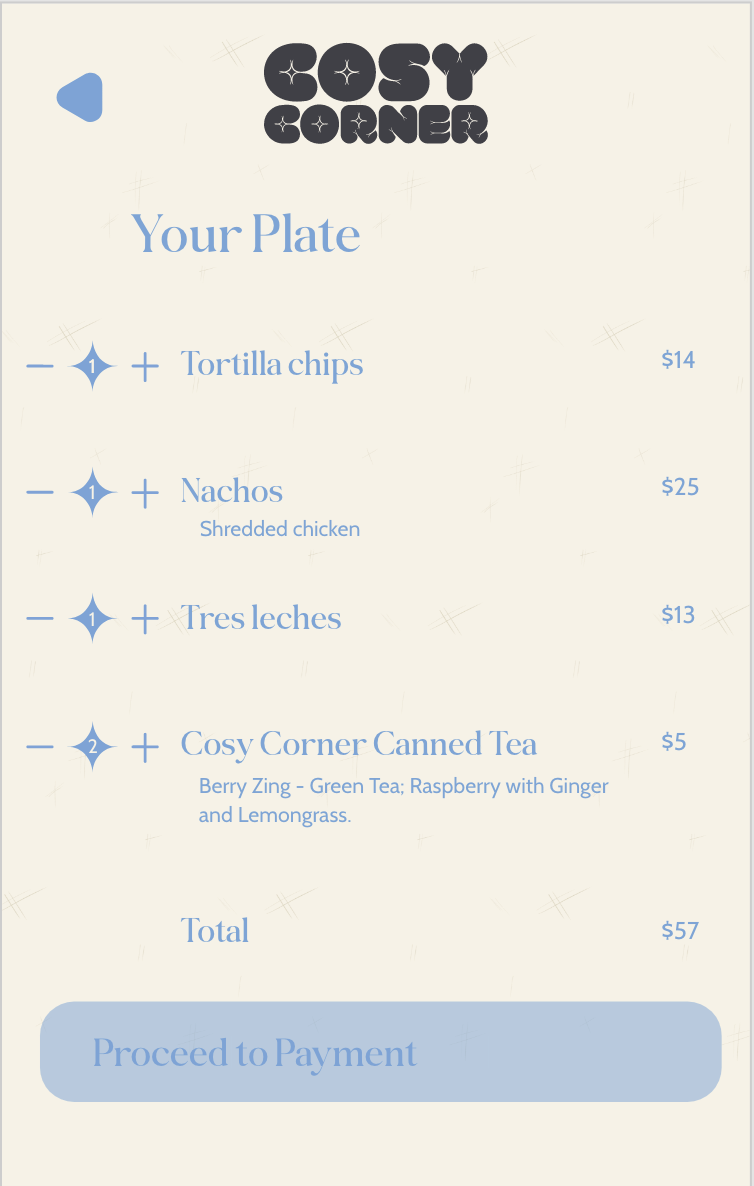Go back using the blue arrow

(x=81, y=98)
